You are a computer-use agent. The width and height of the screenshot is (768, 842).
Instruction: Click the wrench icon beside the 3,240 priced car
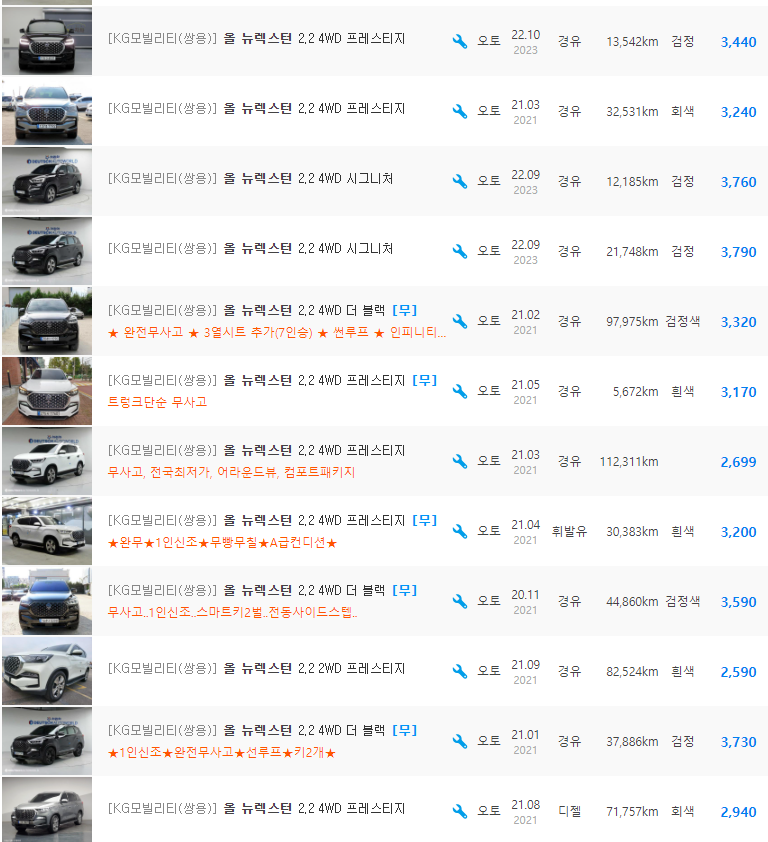[x=460, y=112]
